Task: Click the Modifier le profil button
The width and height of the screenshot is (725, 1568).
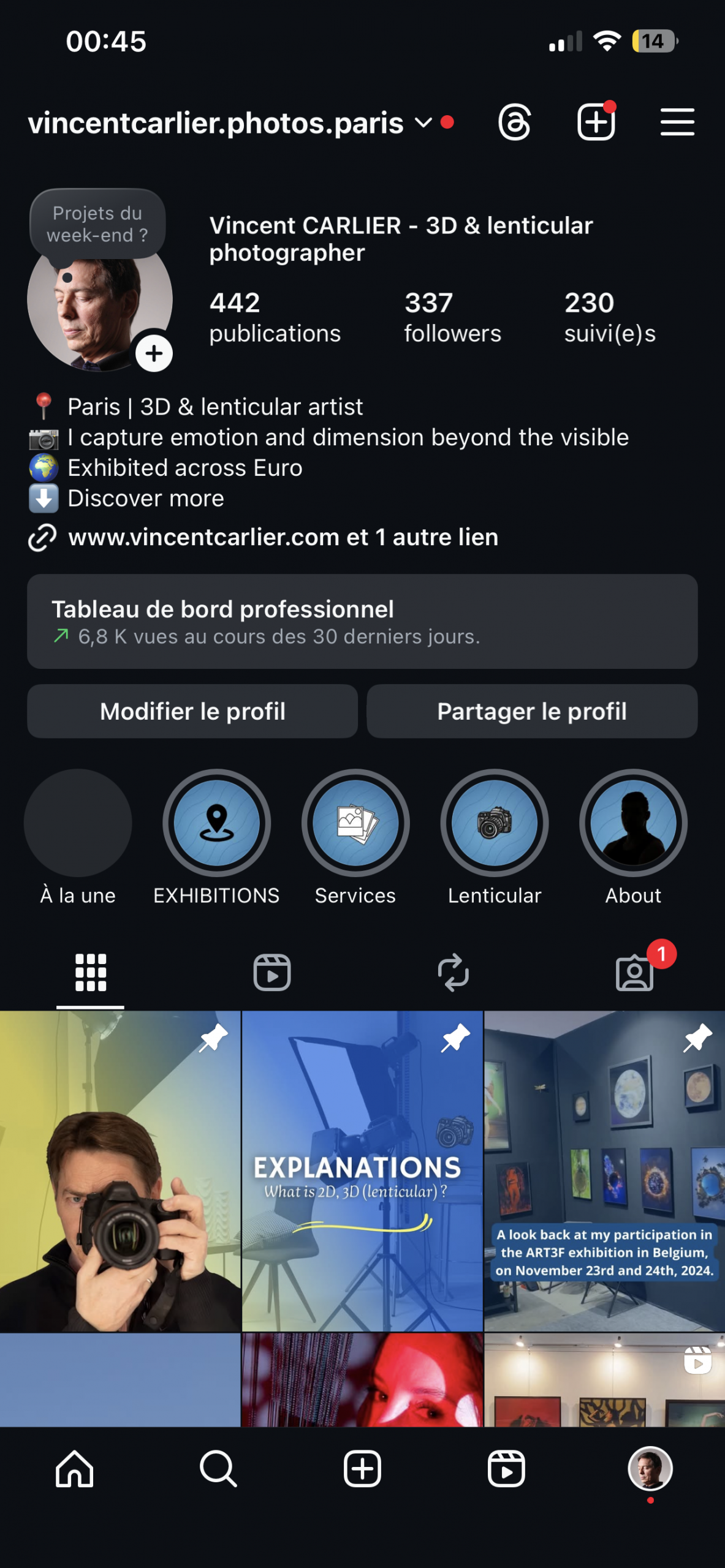Action: click(192, 711)
